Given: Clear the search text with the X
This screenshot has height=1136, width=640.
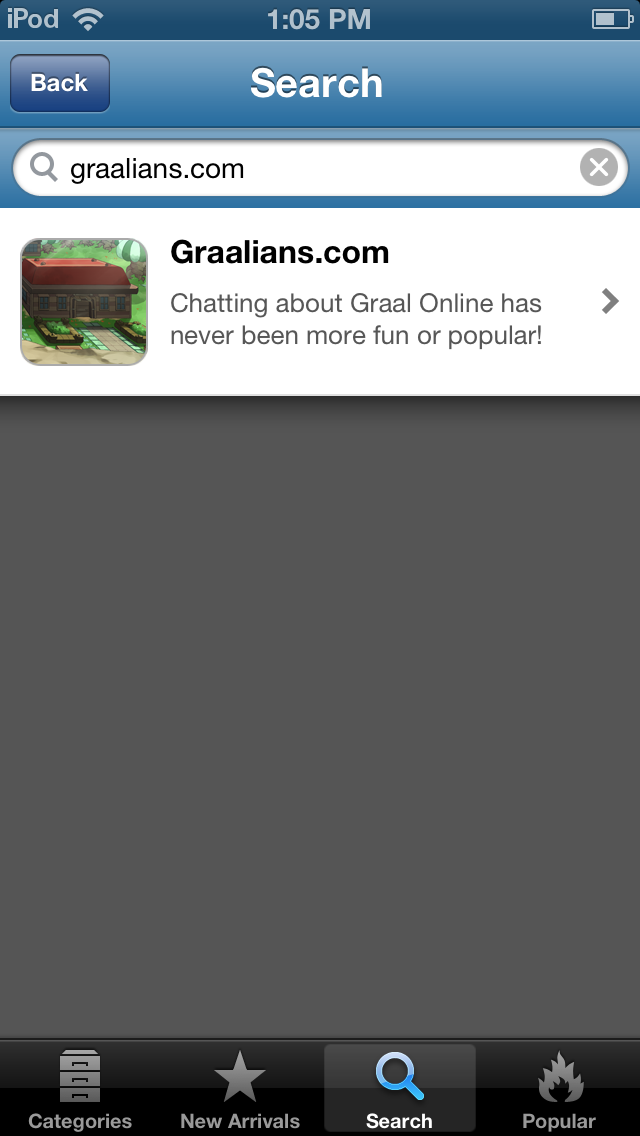Looking at the screenshot, I should tap(598, 168).
